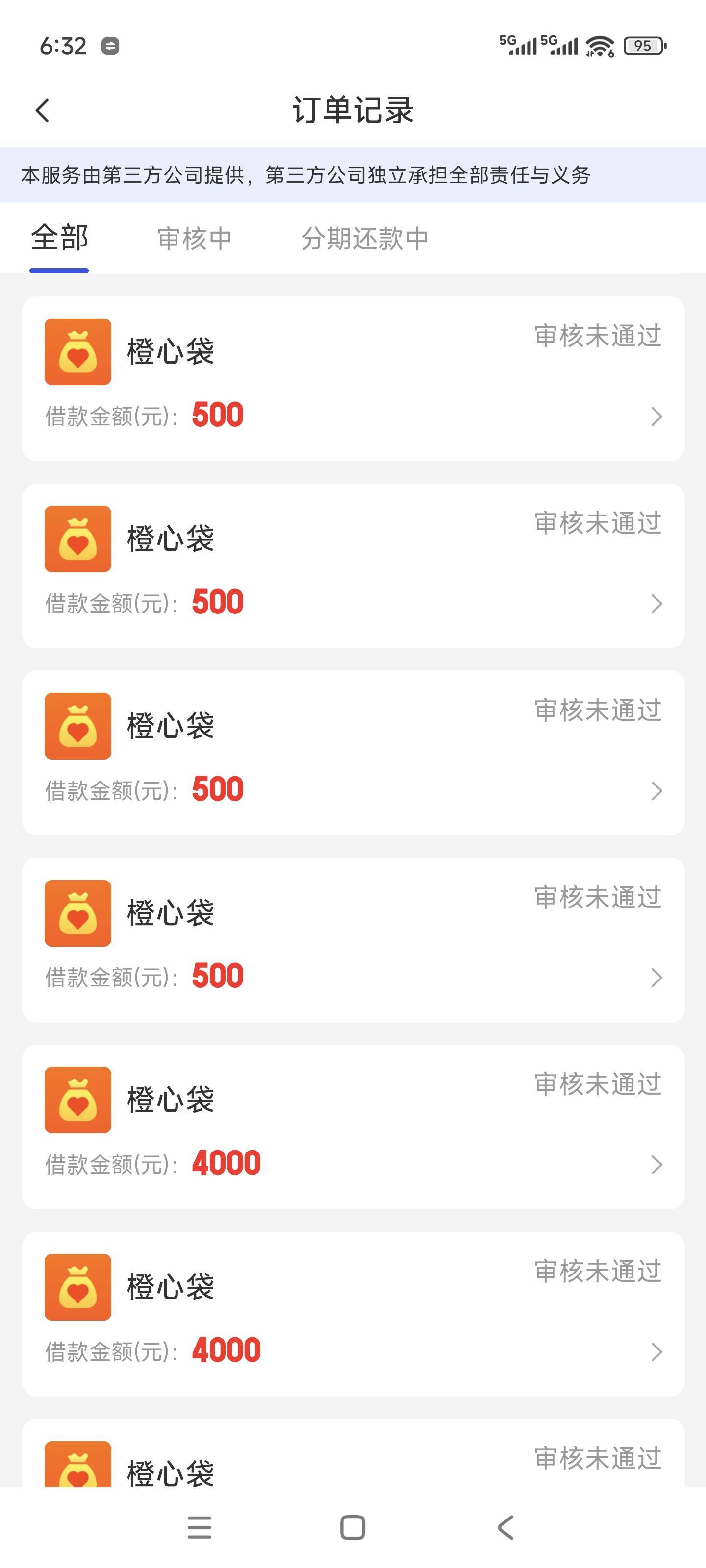Open the first 橙心袋 4000 yuan order
Viewport: 706px width, 1568px height.
tap(353, 1127)
